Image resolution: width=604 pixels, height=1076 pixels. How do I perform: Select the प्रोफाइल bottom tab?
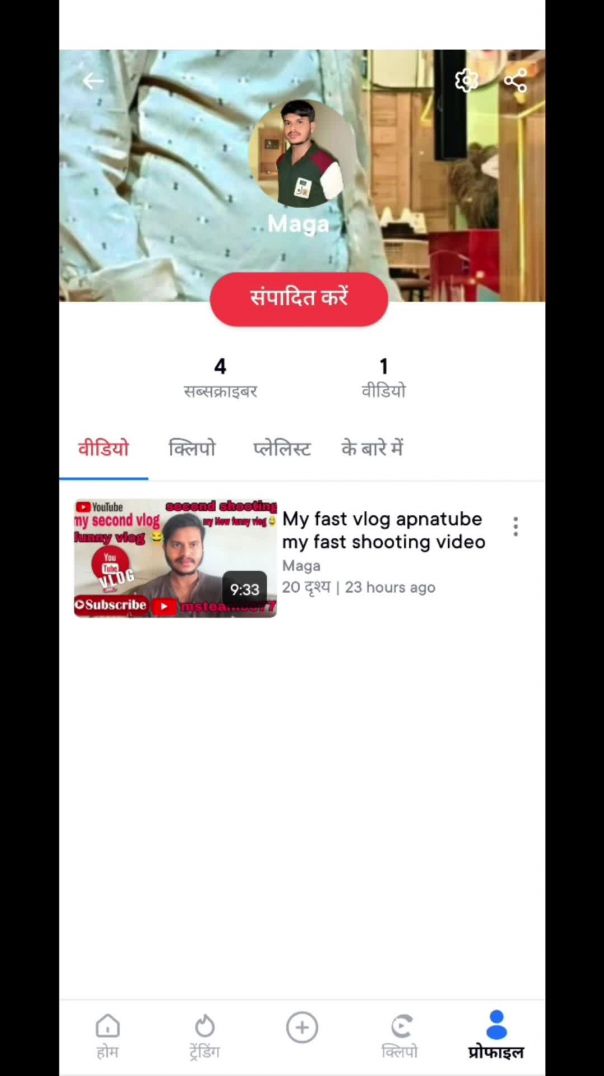tap(496, 1035)
